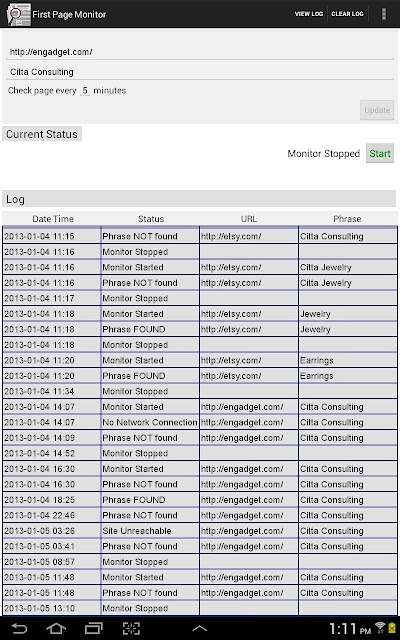Go to the home screen
Screen dimensions: 400x640
click(x=56, y=628)
